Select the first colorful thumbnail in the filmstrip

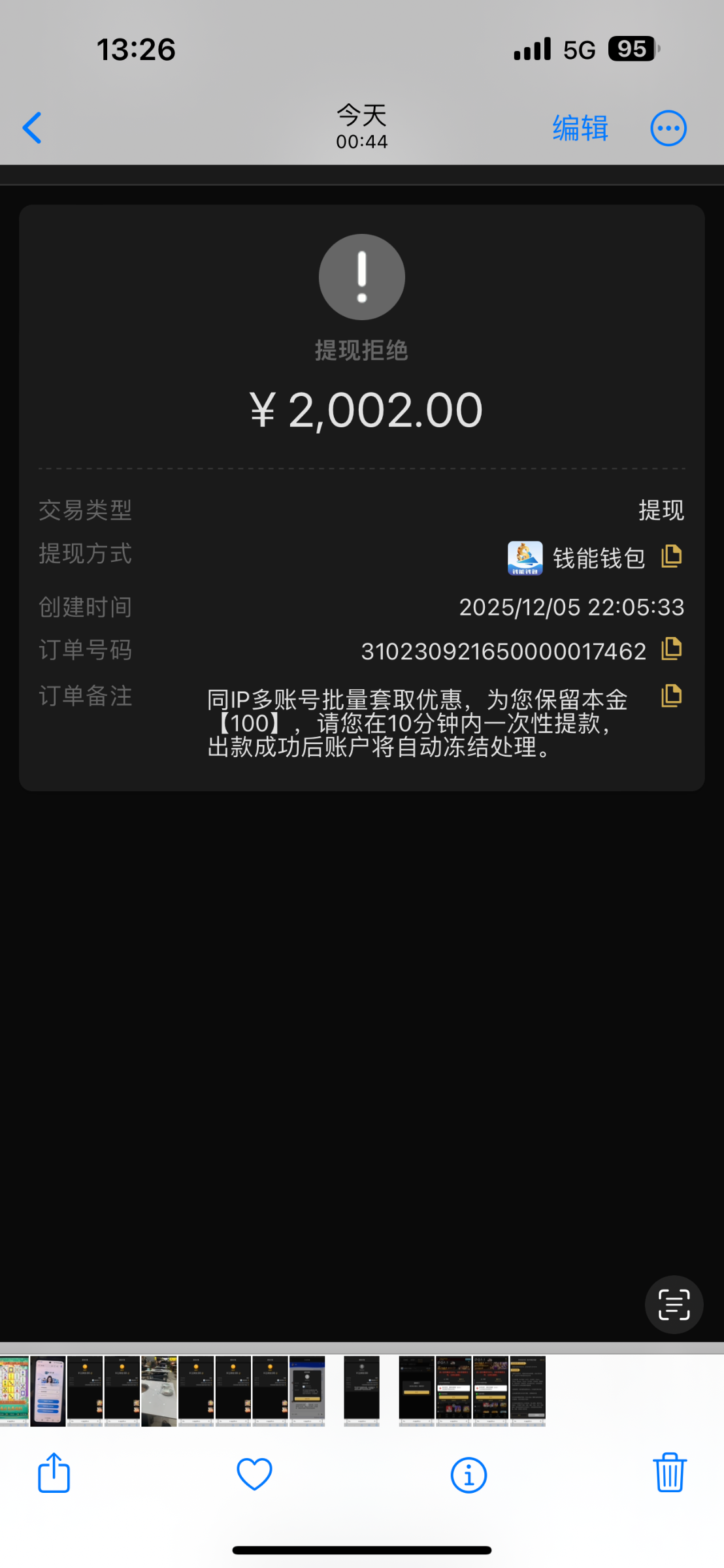coord(14,1390)
